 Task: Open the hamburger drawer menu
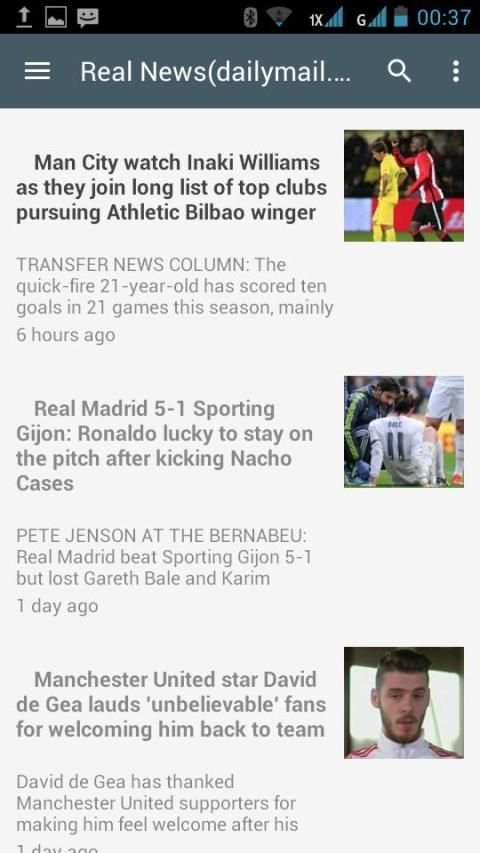pos(37,71)
